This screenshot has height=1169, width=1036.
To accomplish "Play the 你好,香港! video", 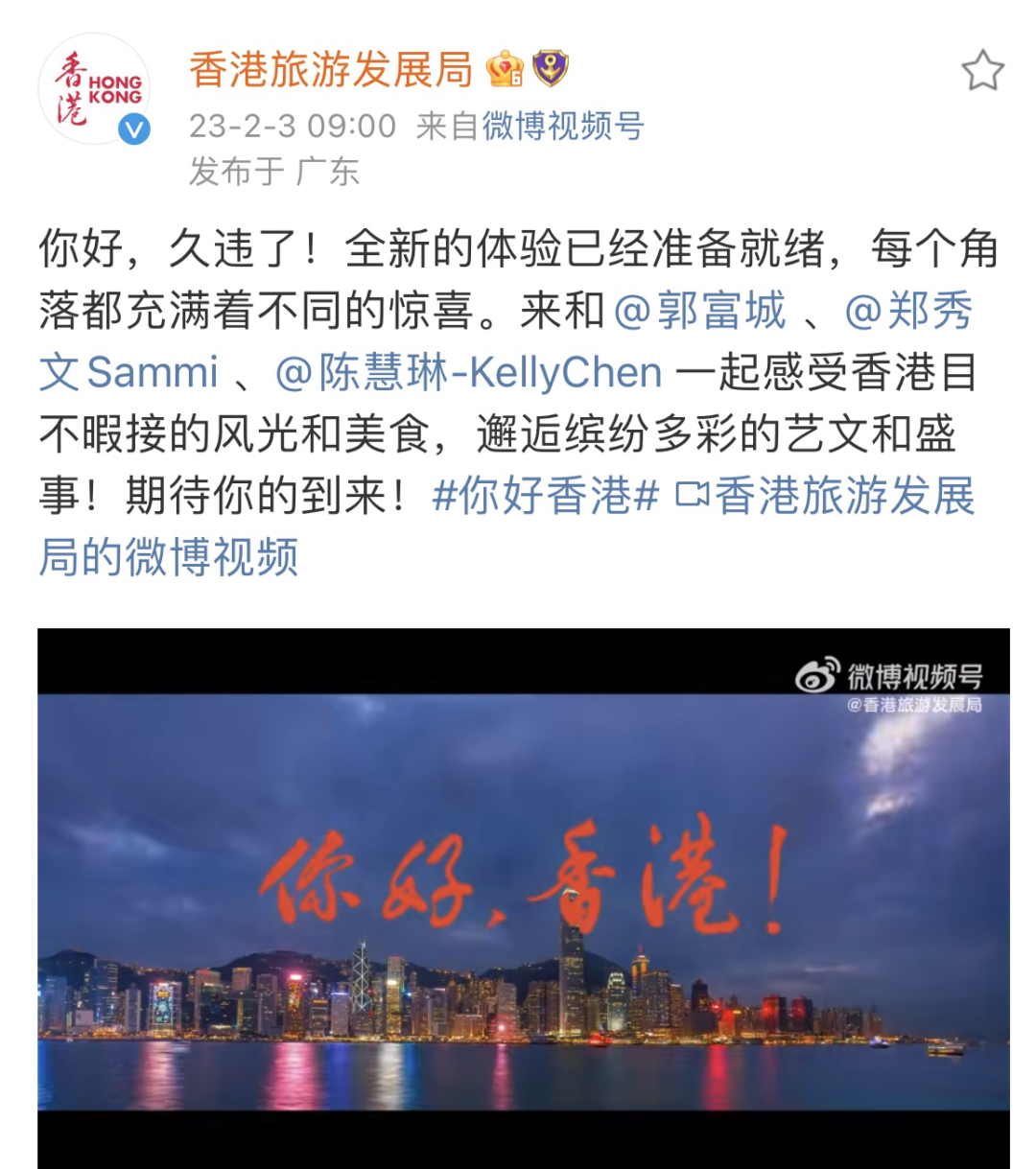I will point(523,897).
